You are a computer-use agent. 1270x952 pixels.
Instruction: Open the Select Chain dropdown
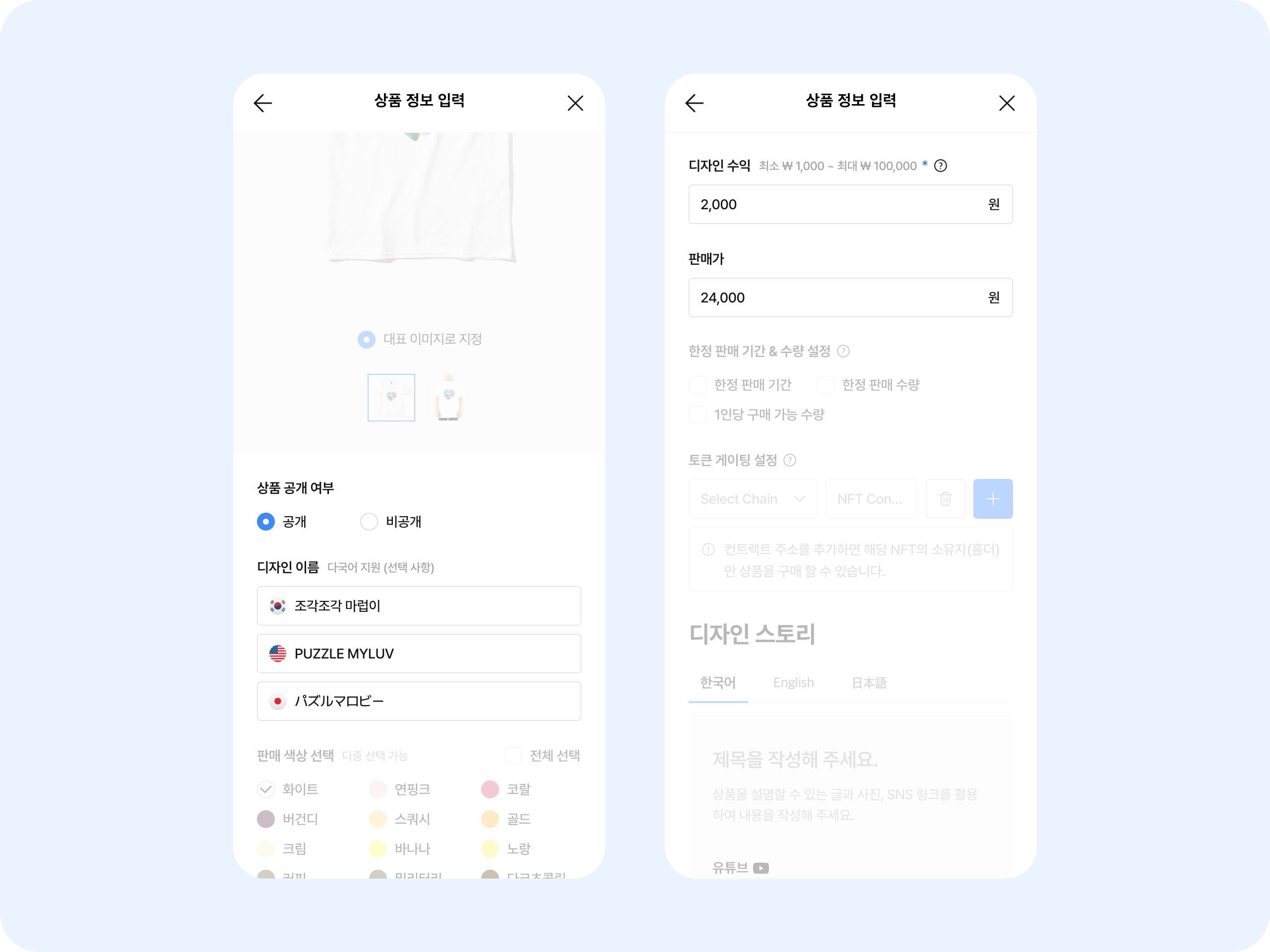tap(753, 499)
